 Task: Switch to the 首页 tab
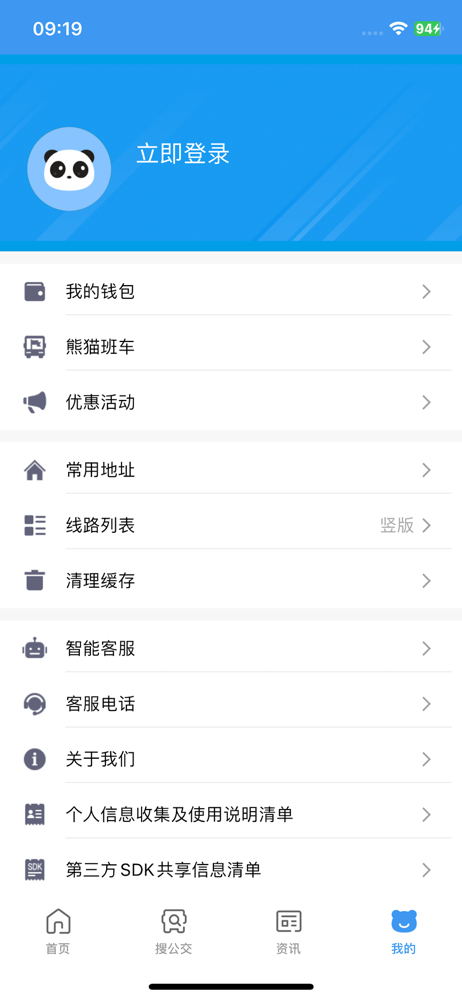click(x=58, y=932)
